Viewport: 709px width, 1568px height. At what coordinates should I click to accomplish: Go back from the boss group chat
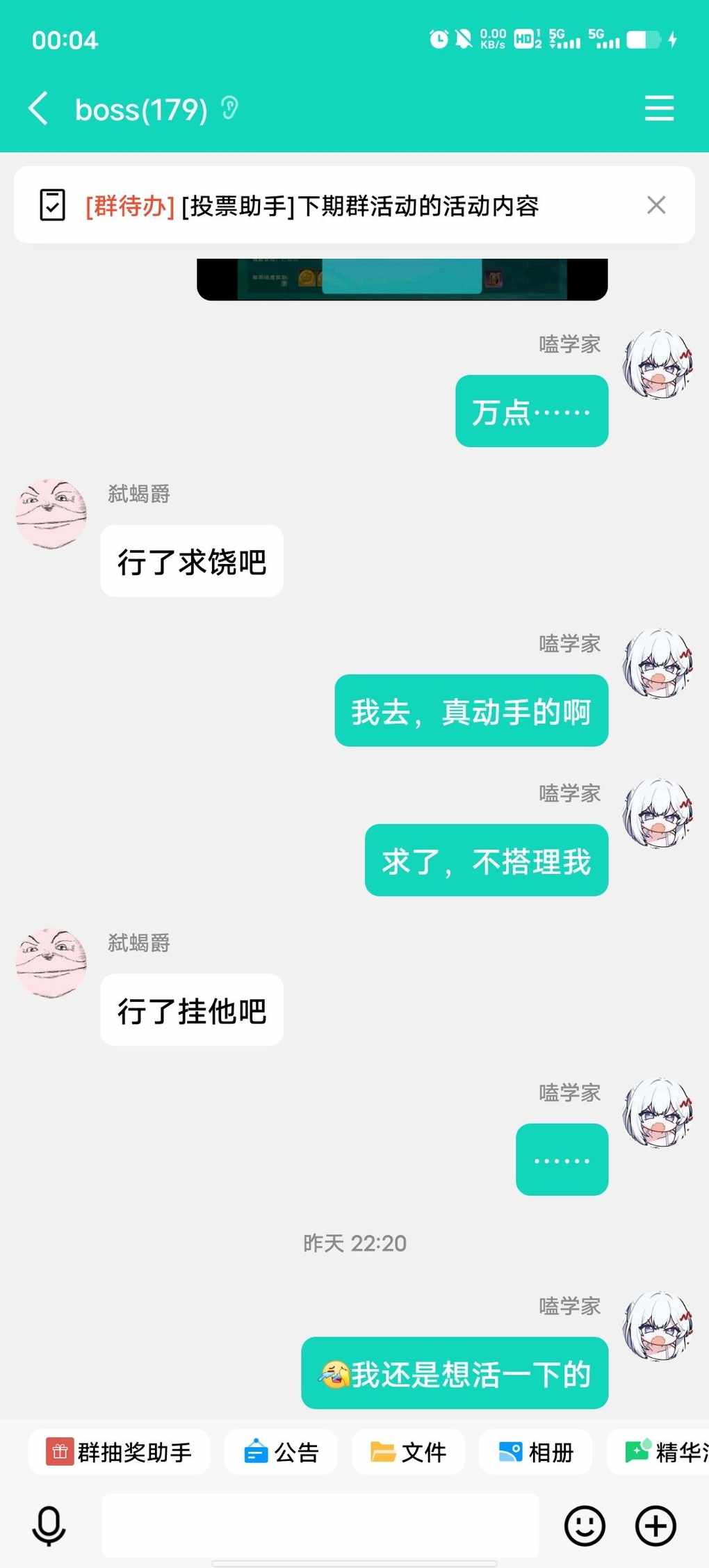[x=39, y=109]
